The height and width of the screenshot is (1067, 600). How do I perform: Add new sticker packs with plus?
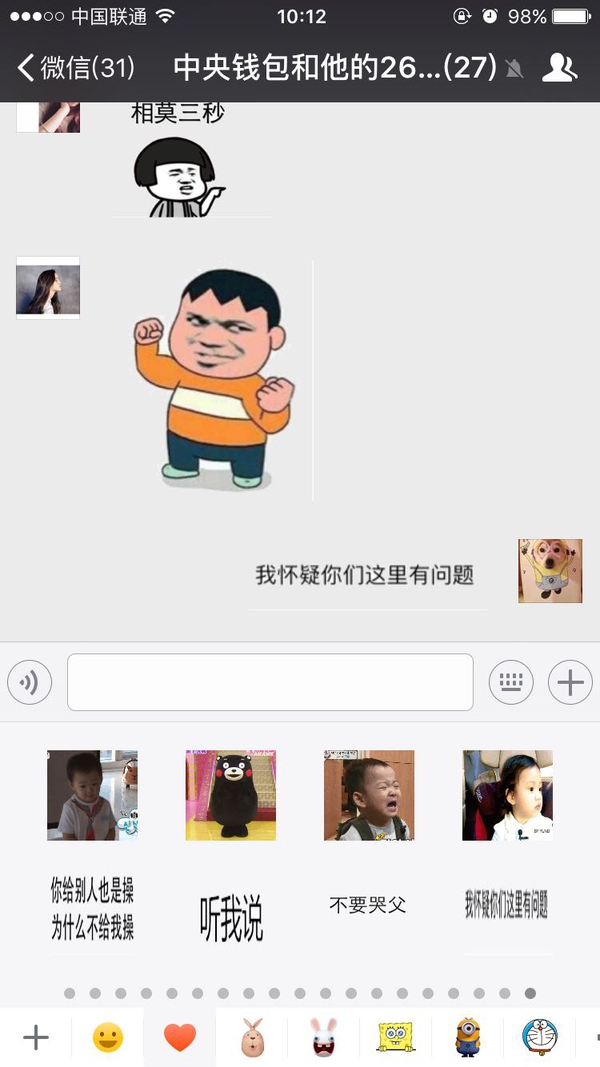(35, 1037)
